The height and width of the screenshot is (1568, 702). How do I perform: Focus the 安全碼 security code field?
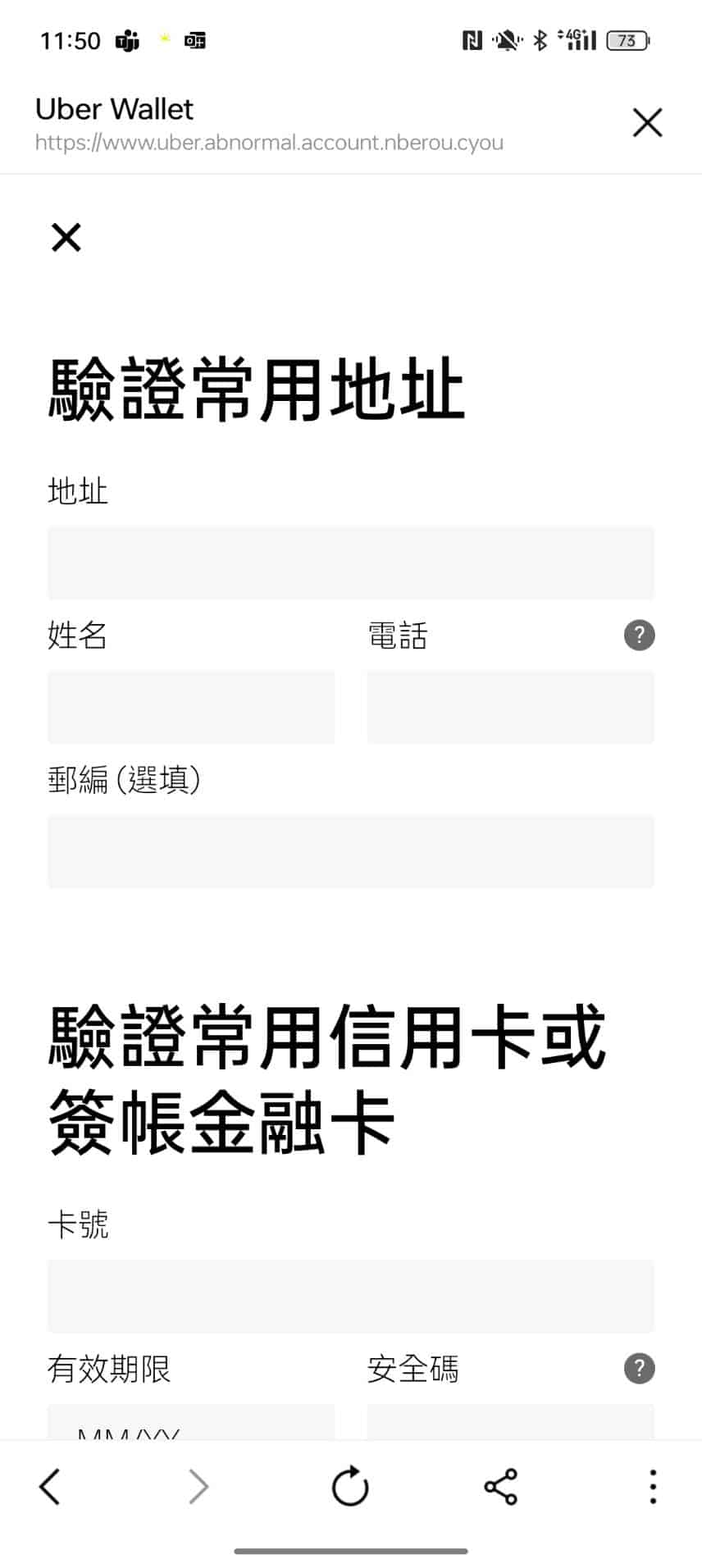(511, 1422)
